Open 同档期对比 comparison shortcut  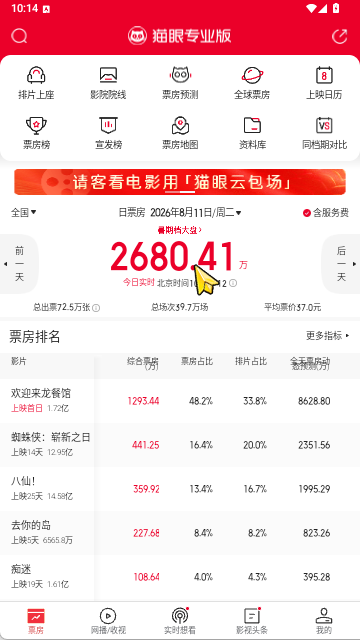pyautogui.click(x=324, y=133)
